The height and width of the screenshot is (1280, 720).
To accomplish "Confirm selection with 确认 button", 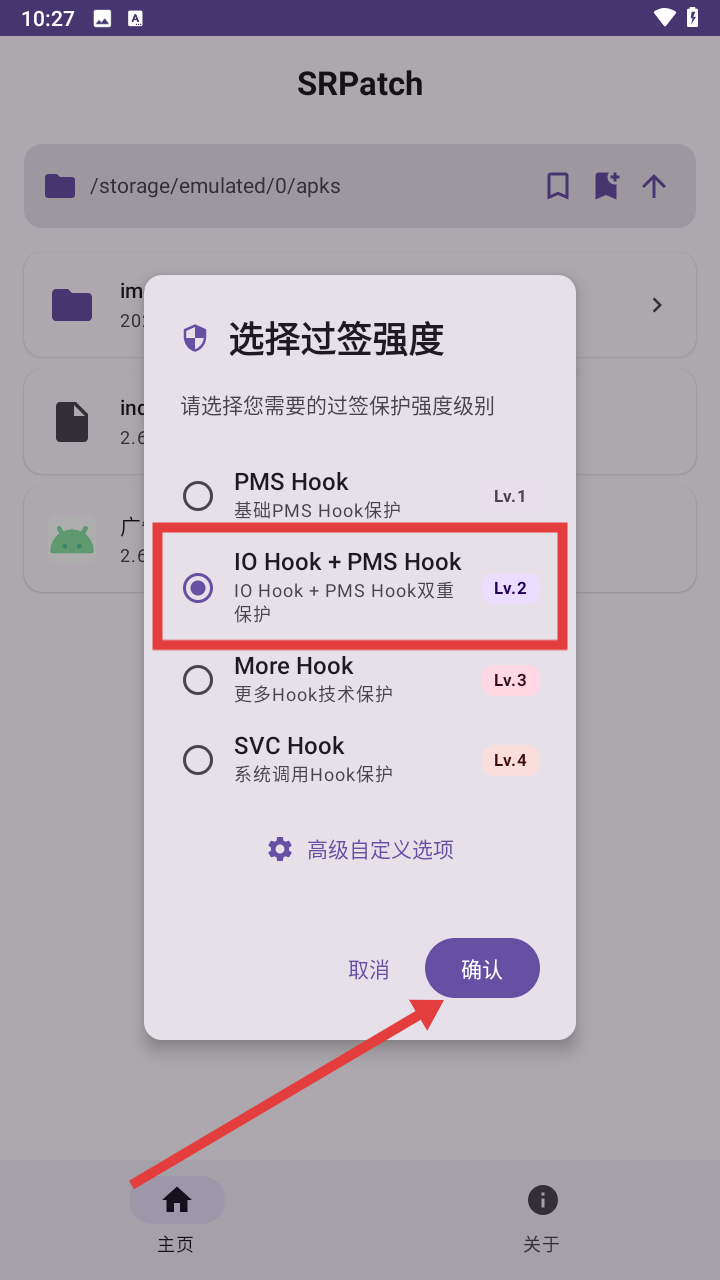I will (482, 968).
